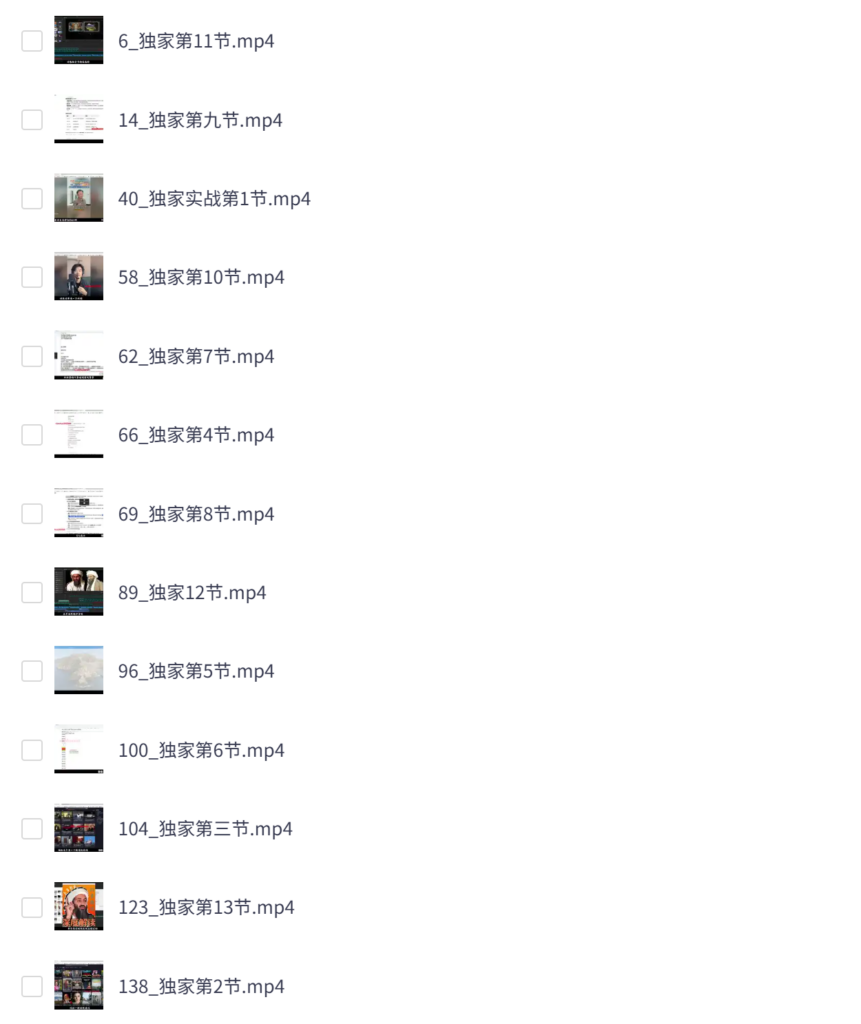Open the video 123_独家第13节.mp4
This screenshot has width=861, height=1024.
pyautogui.click(x=206, y=908)
